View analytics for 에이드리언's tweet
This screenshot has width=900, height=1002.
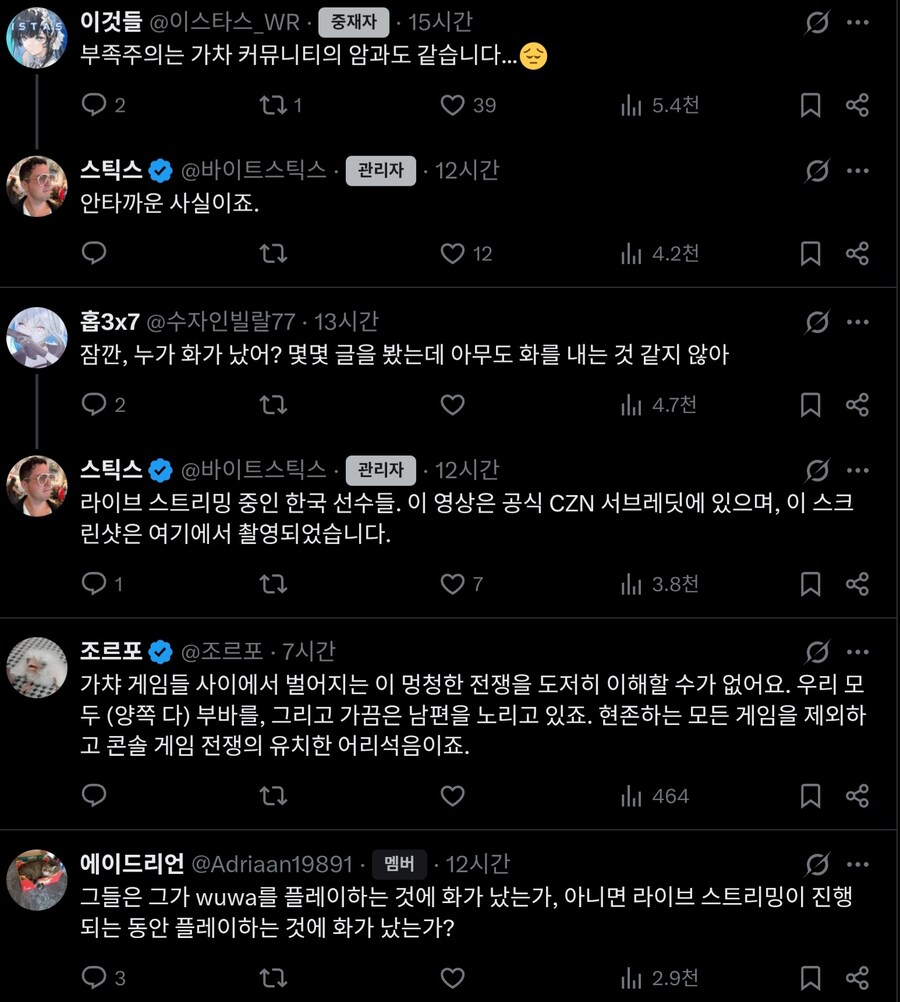coord(632,977)
